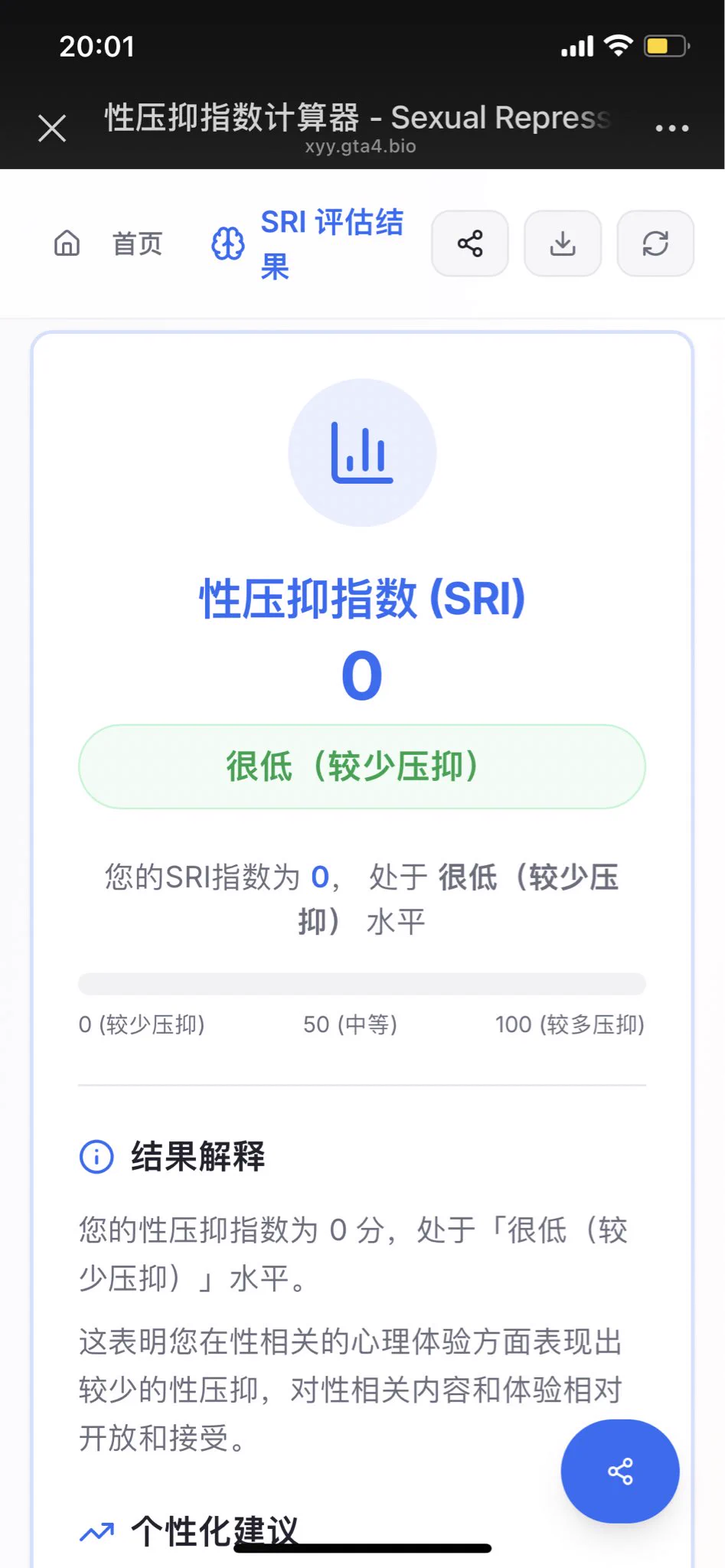Close the in-app browser page
The height and width of the screenshot is (1568, 725).
pos(52,128)
